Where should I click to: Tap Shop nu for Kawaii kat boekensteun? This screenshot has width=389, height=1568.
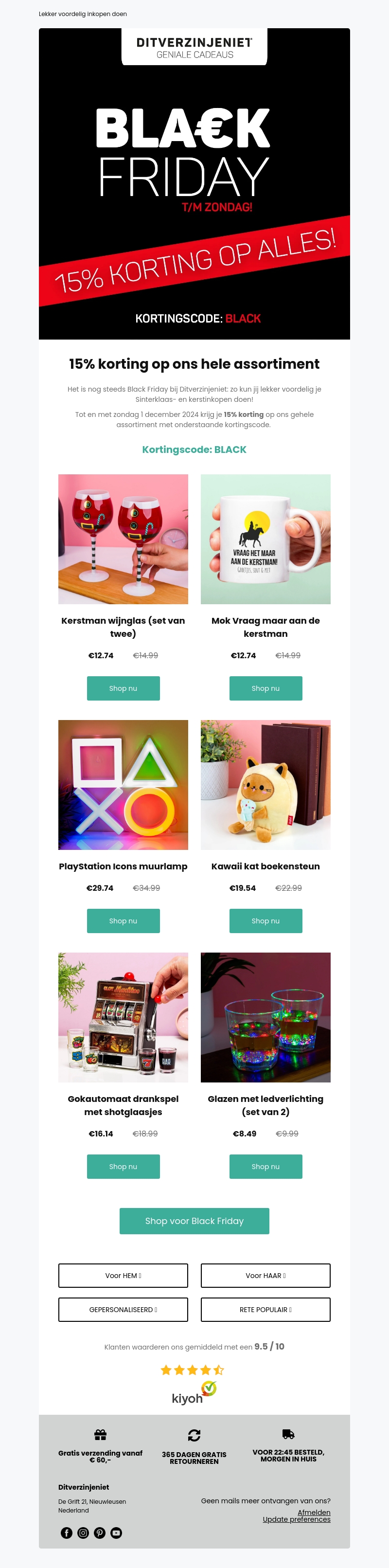265,920
